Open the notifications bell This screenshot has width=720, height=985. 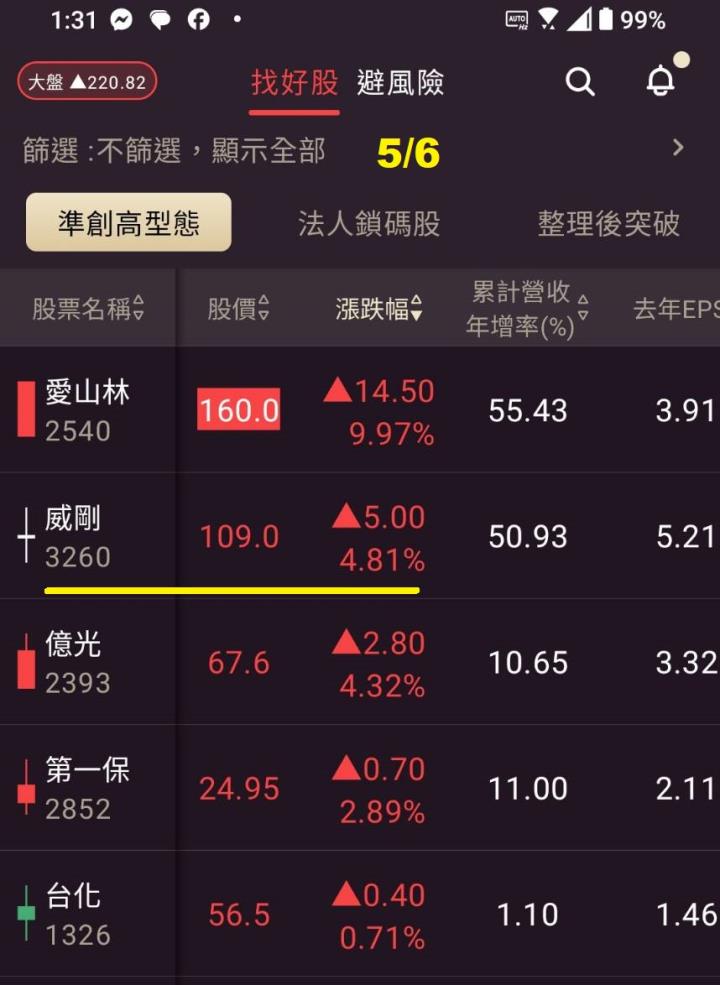660,82
